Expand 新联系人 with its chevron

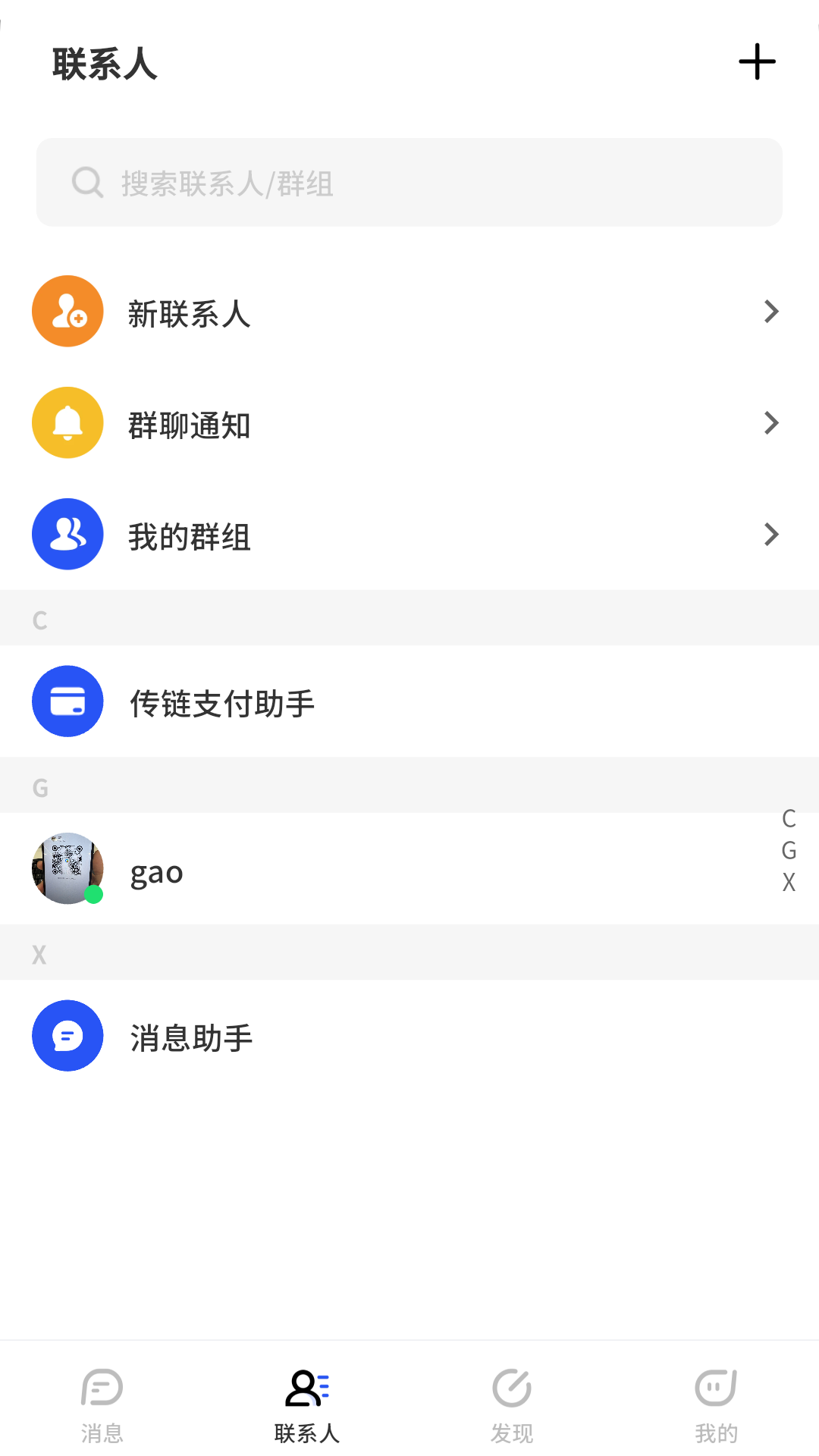[770, 312]
